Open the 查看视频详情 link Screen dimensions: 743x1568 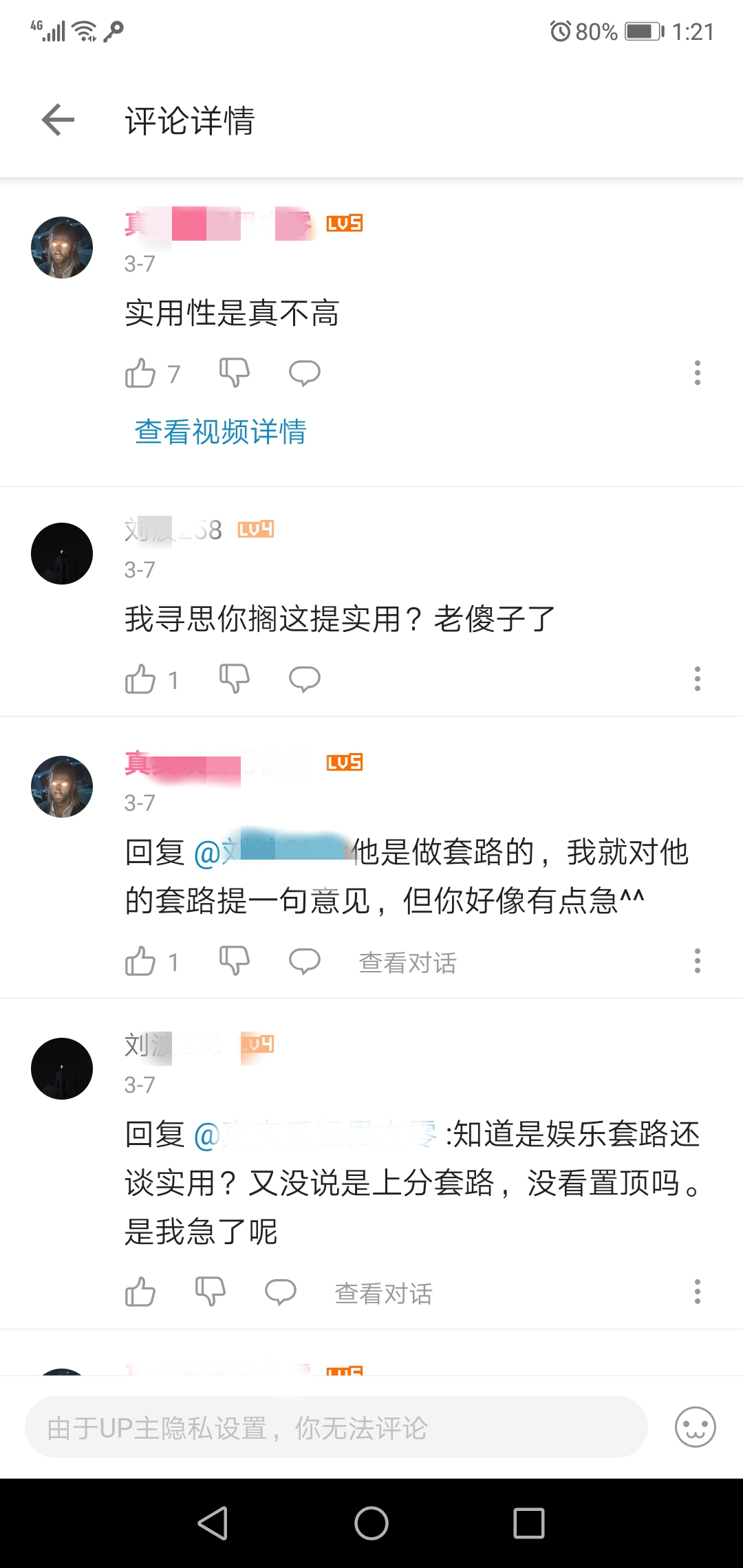click(221, 432)
